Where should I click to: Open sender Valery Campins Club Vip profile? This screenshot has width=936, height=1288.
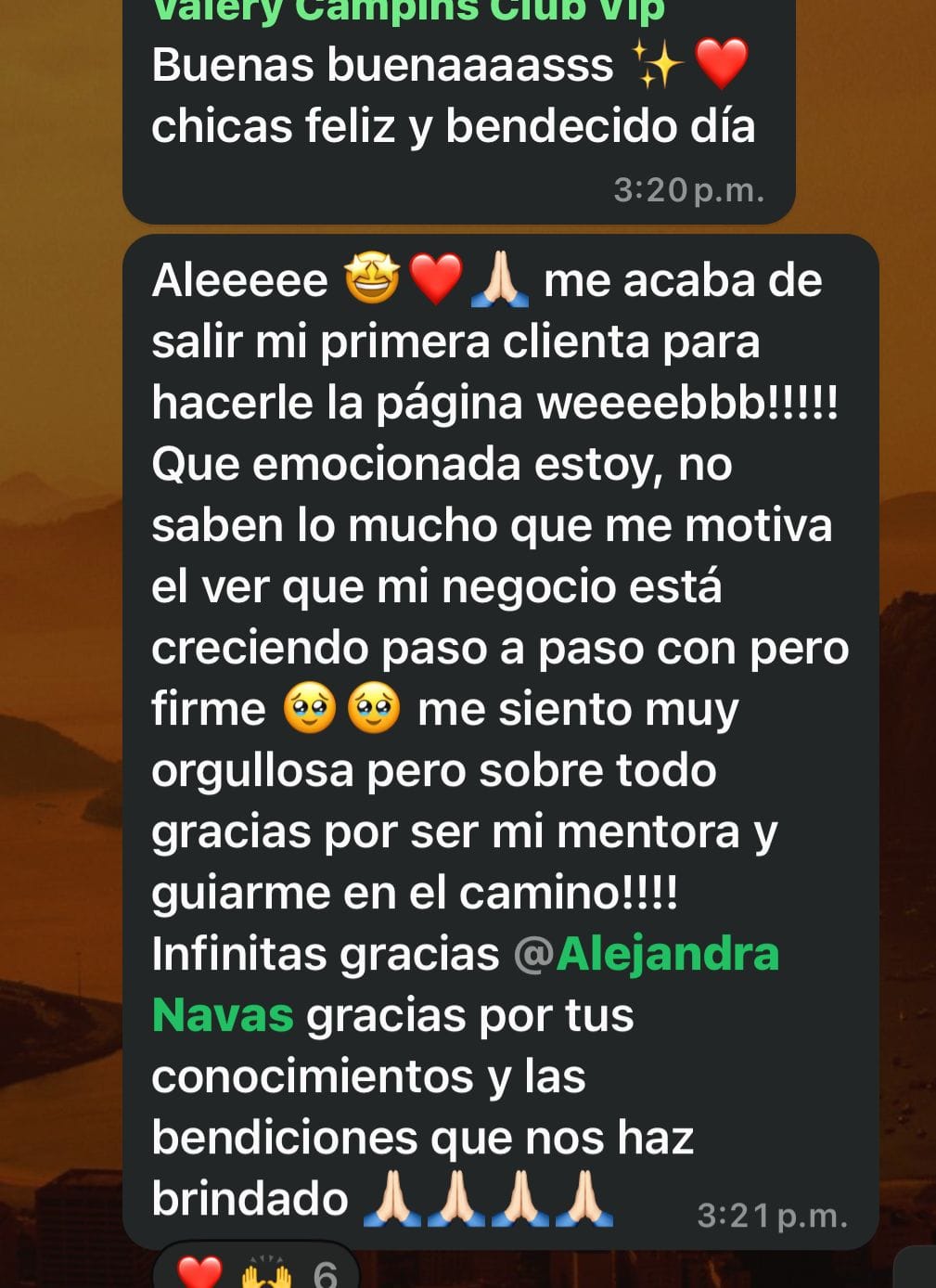point(408,11)
